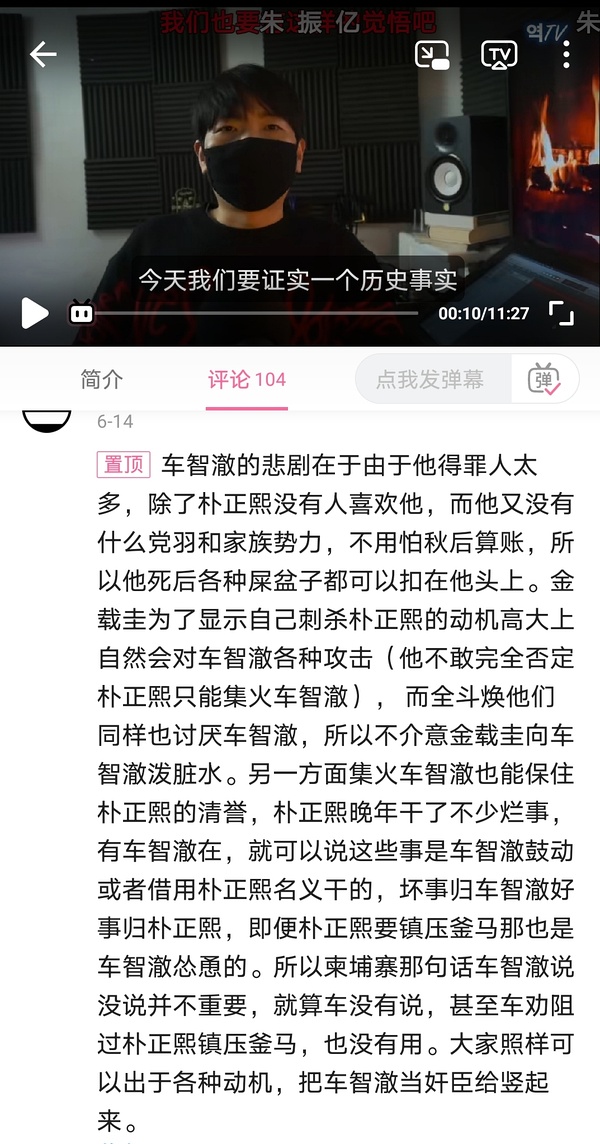
Task: Open the three-dot overflow menu
Action: 566,55
